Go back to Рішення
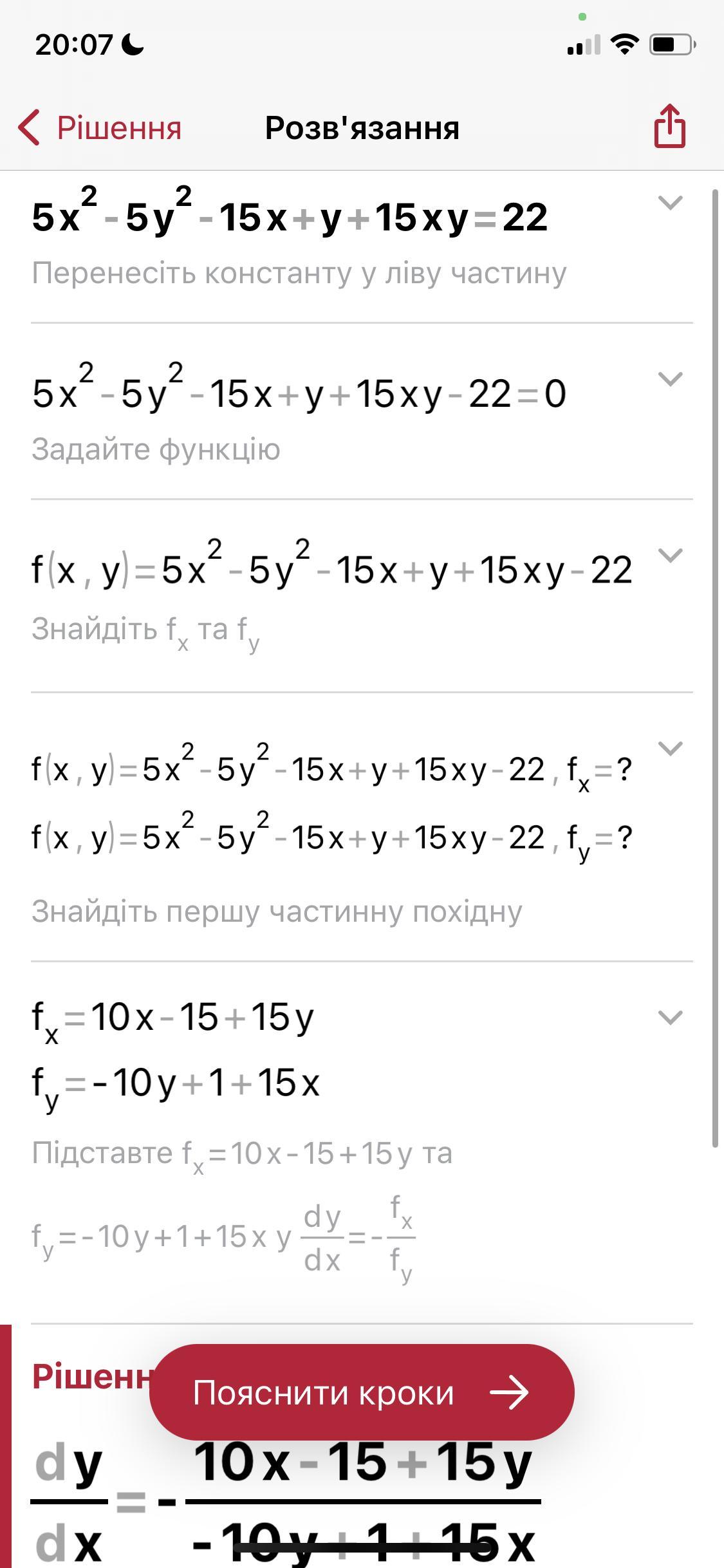Image resolution: width=724 pixels, height=1568 pixels. click(100, 127)
